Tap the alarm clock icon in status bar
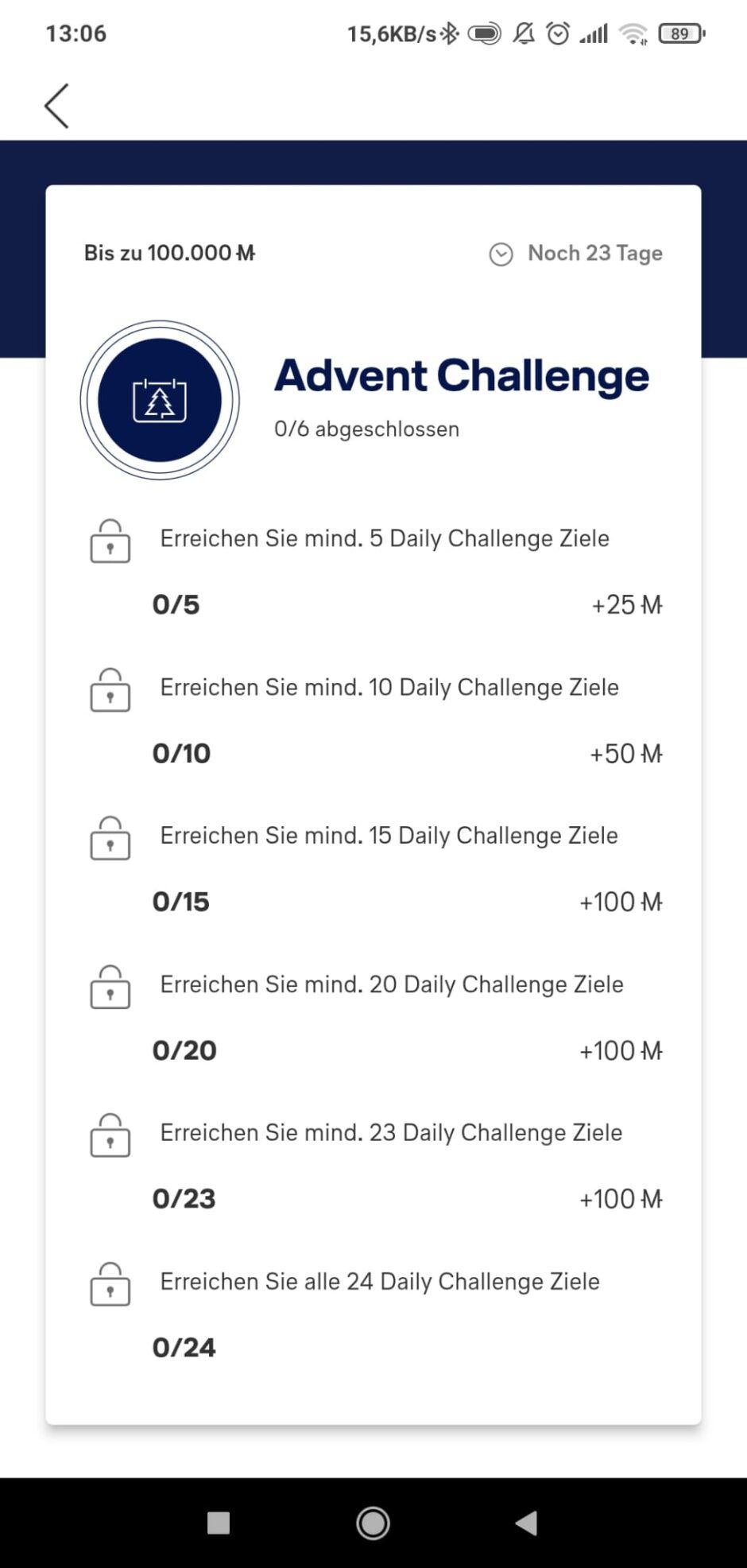747x1568 pixels. click(559, 33)
